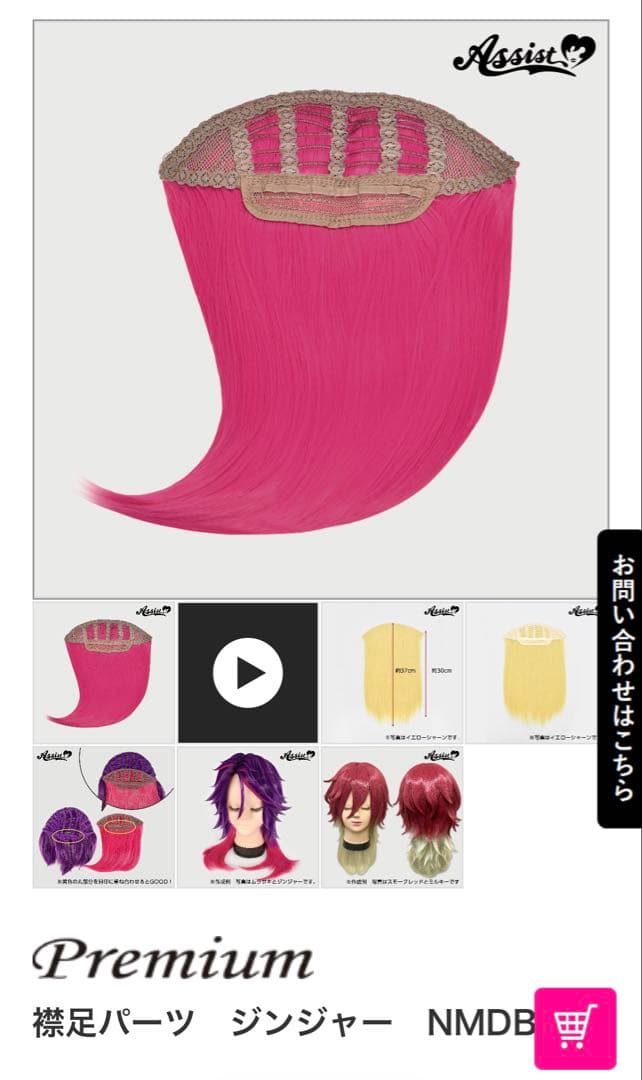Open the purple wig mannequin example thumbnail
Screen dimensions: 642x1080
(x=248, y=817)
